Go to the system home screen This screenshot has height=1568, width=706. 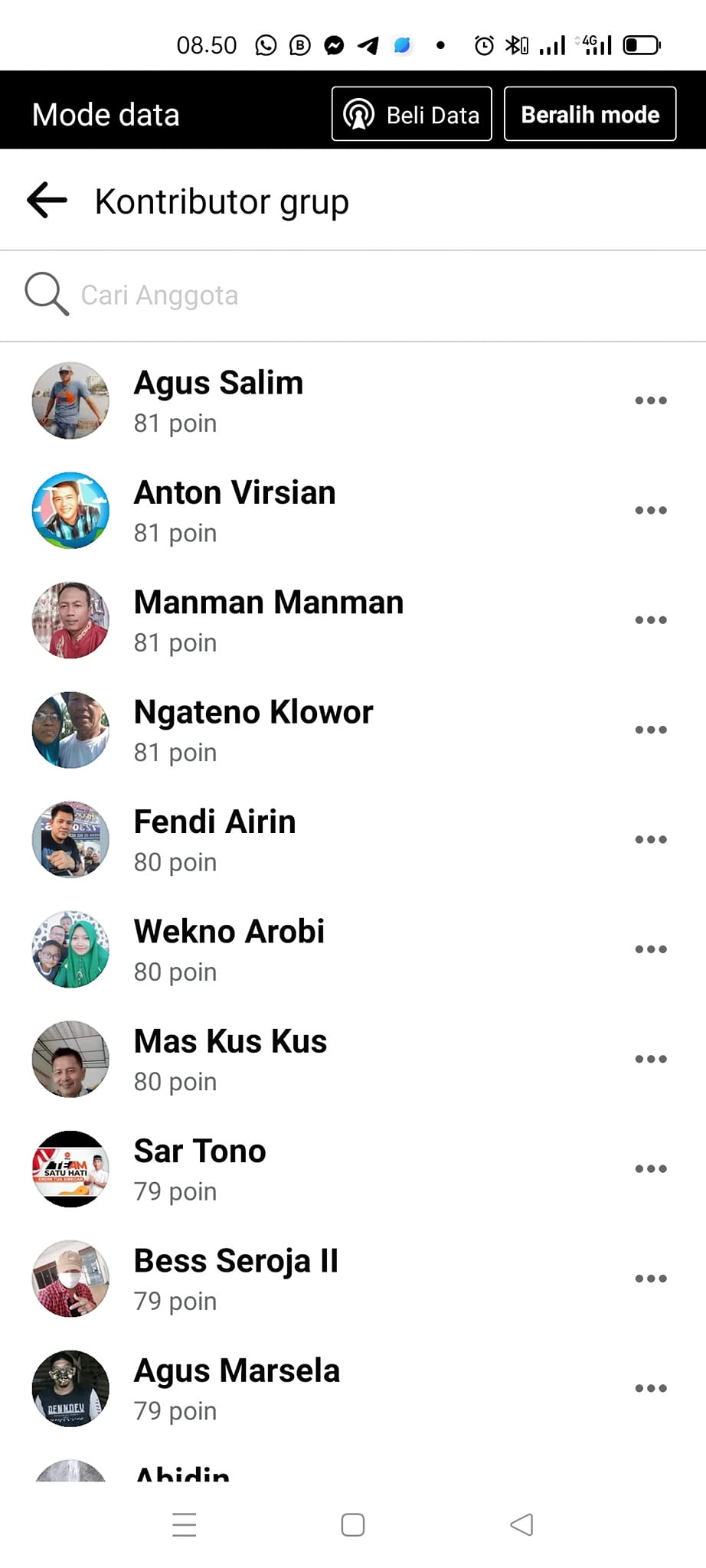point(352,1524)
